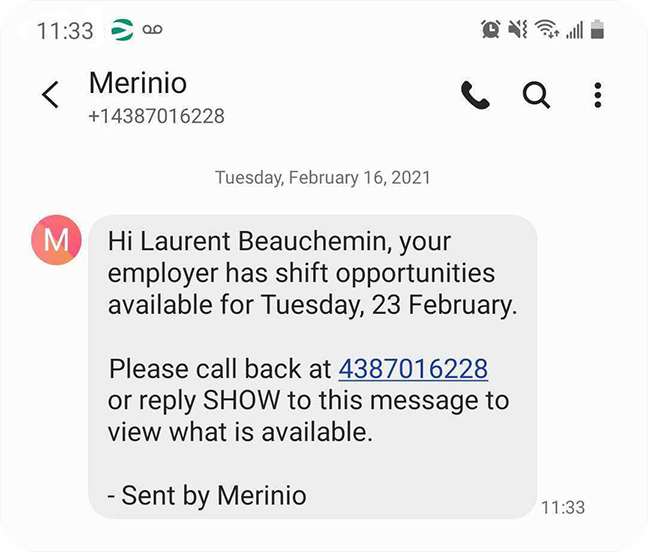The height and width of the screenshot is (552, 648).
Task: Open the three-dot overflow menu
Action: [598, 95]
